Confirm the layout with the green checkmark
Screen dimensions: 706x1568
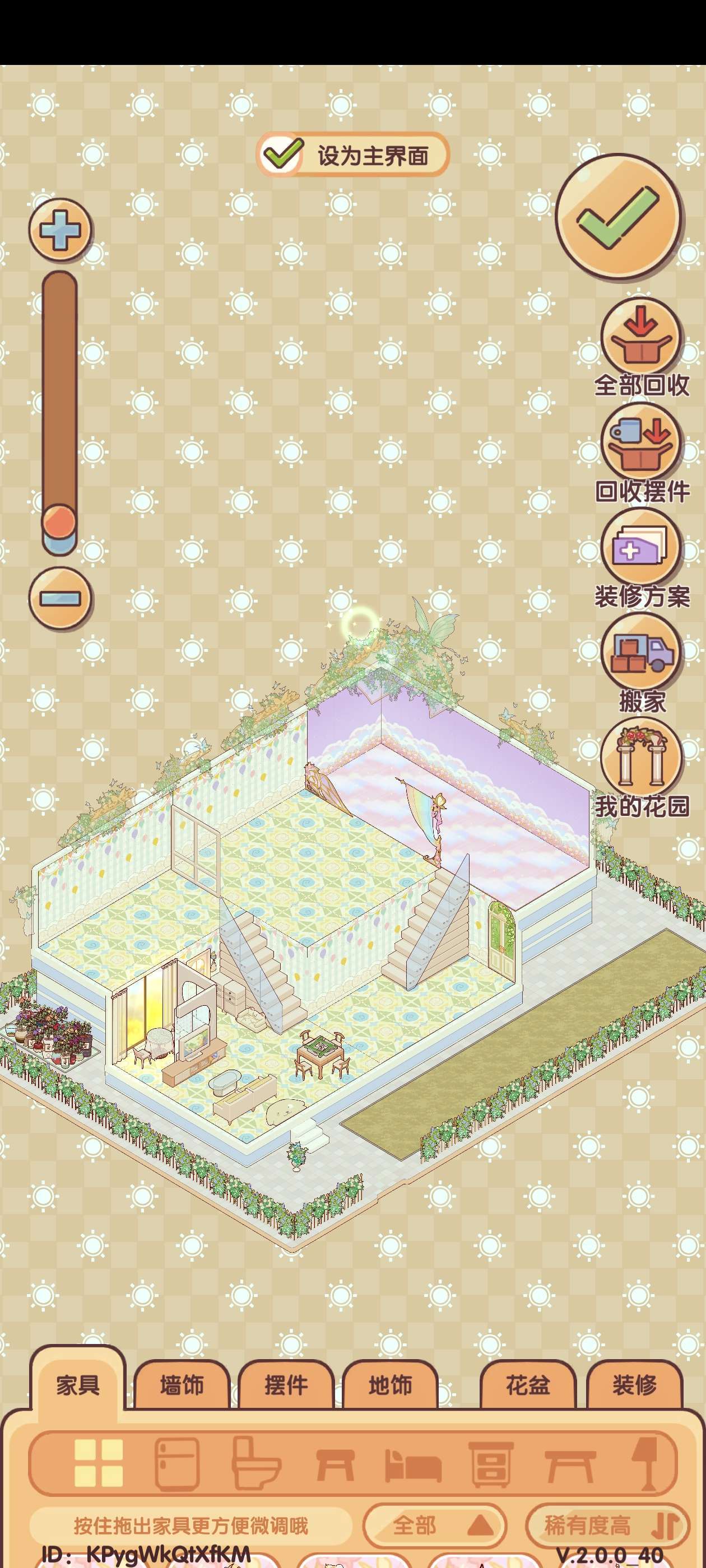point(617,216)
